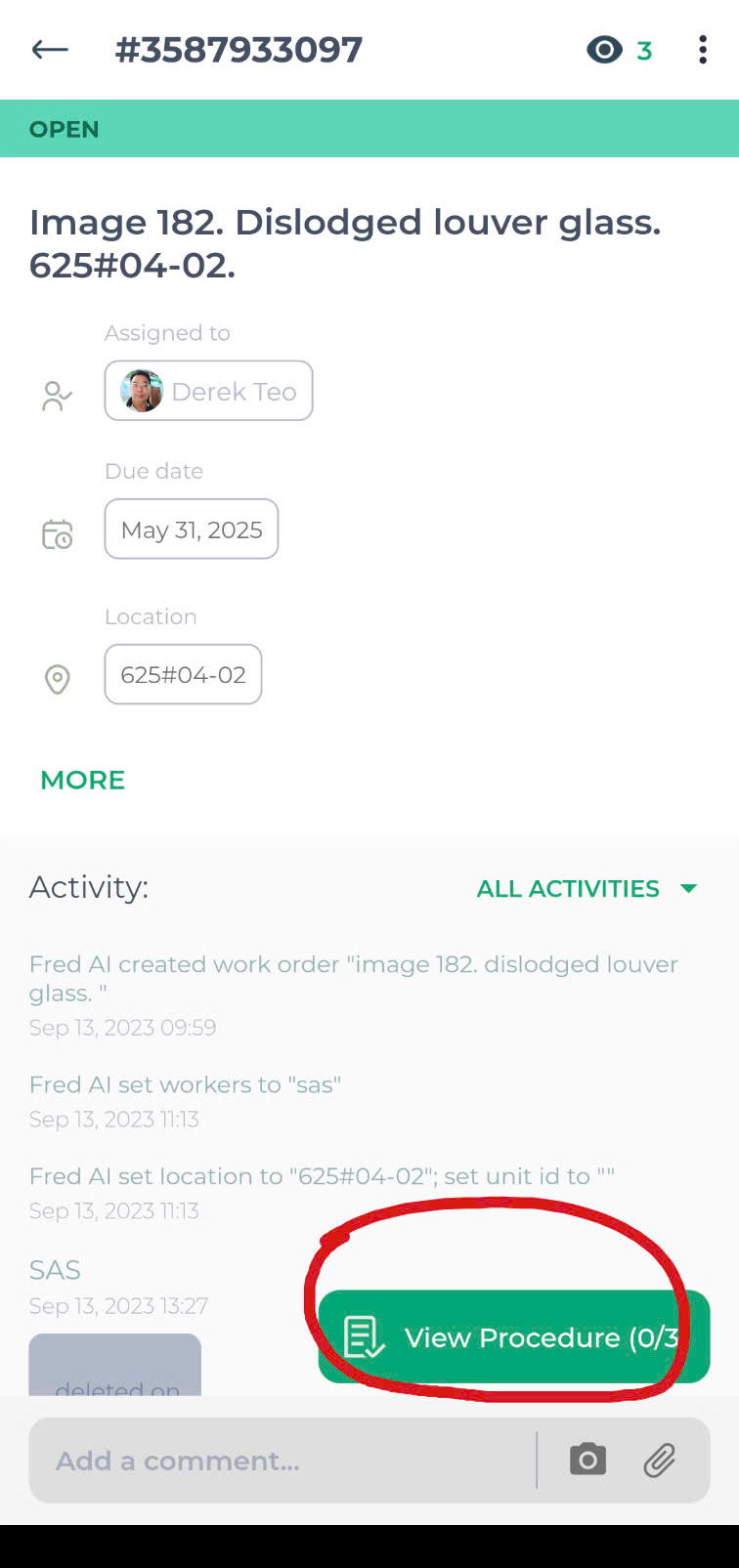Change assignee Derek Teo
The image size is (739, 1568).
click(208, 391)
